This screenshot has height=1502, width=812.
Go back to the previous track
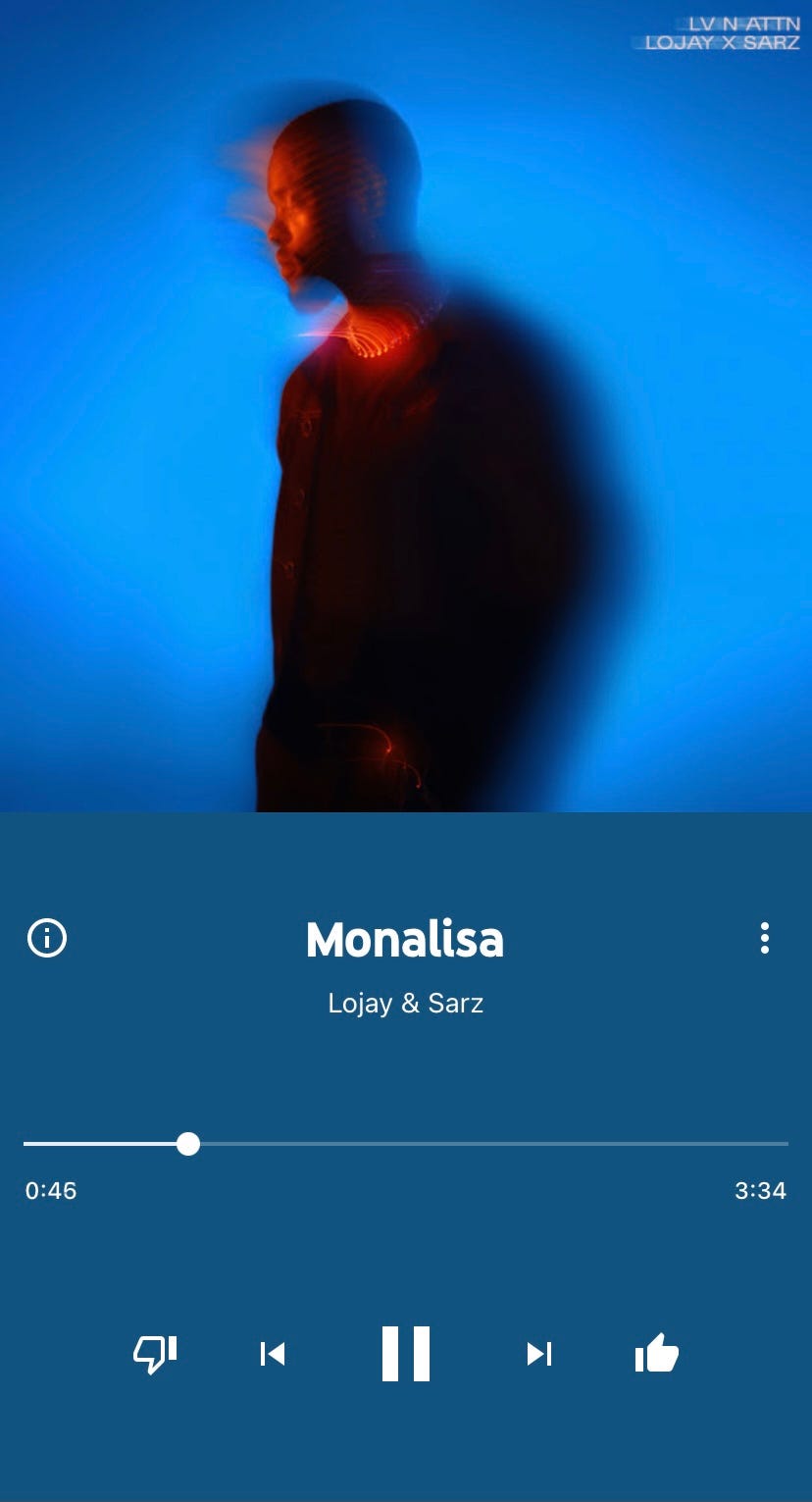tap(273, 1354)
